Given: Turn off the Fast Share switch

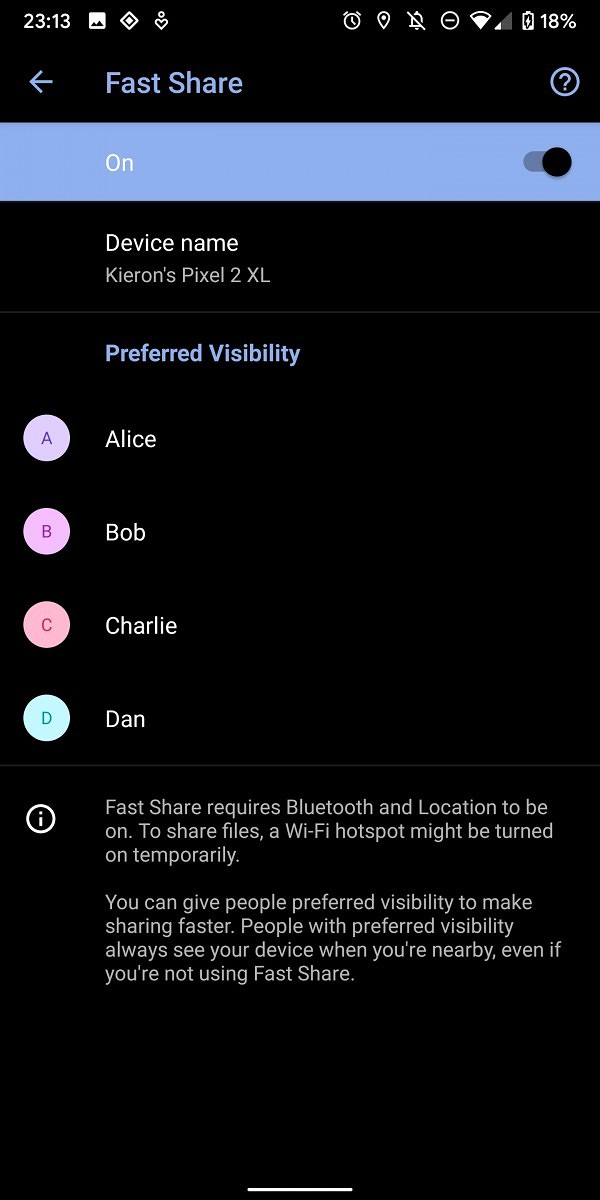Looking at the screenshot, I should pyautogui.click(x=548, y=162).
